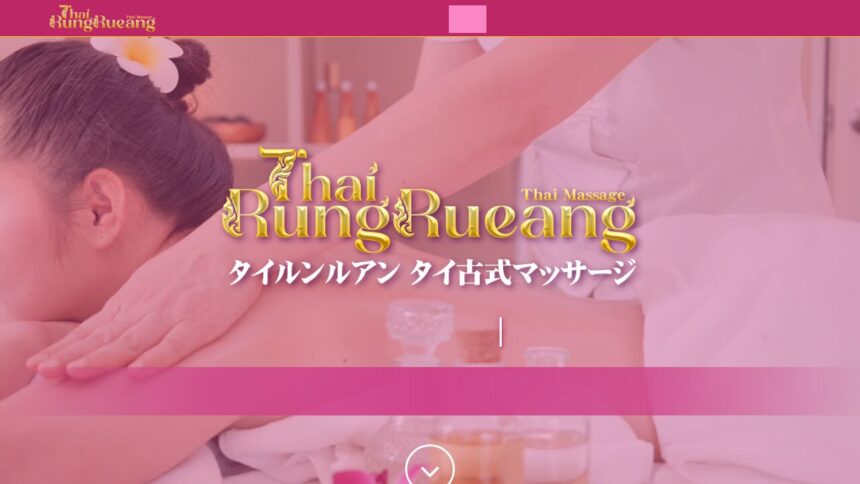Tap the circled down-arrow scroll button
This screenshot has height=484, width=860.
point(430,468)
